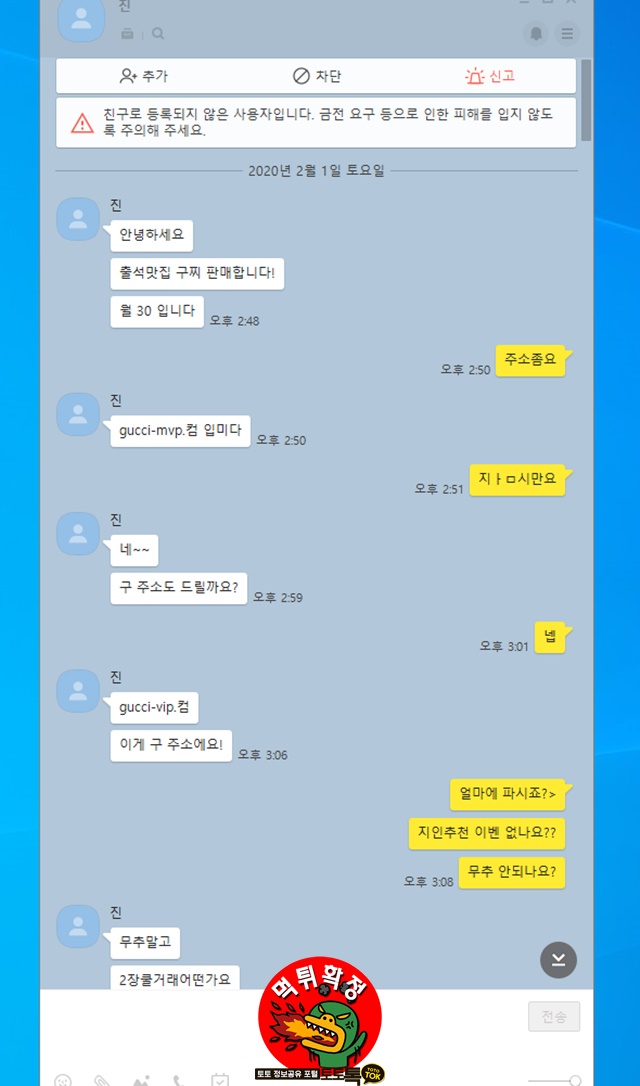Click the chat window scrollbar
Viewport: 640px width, 1086px height.
tap(586, 100)
